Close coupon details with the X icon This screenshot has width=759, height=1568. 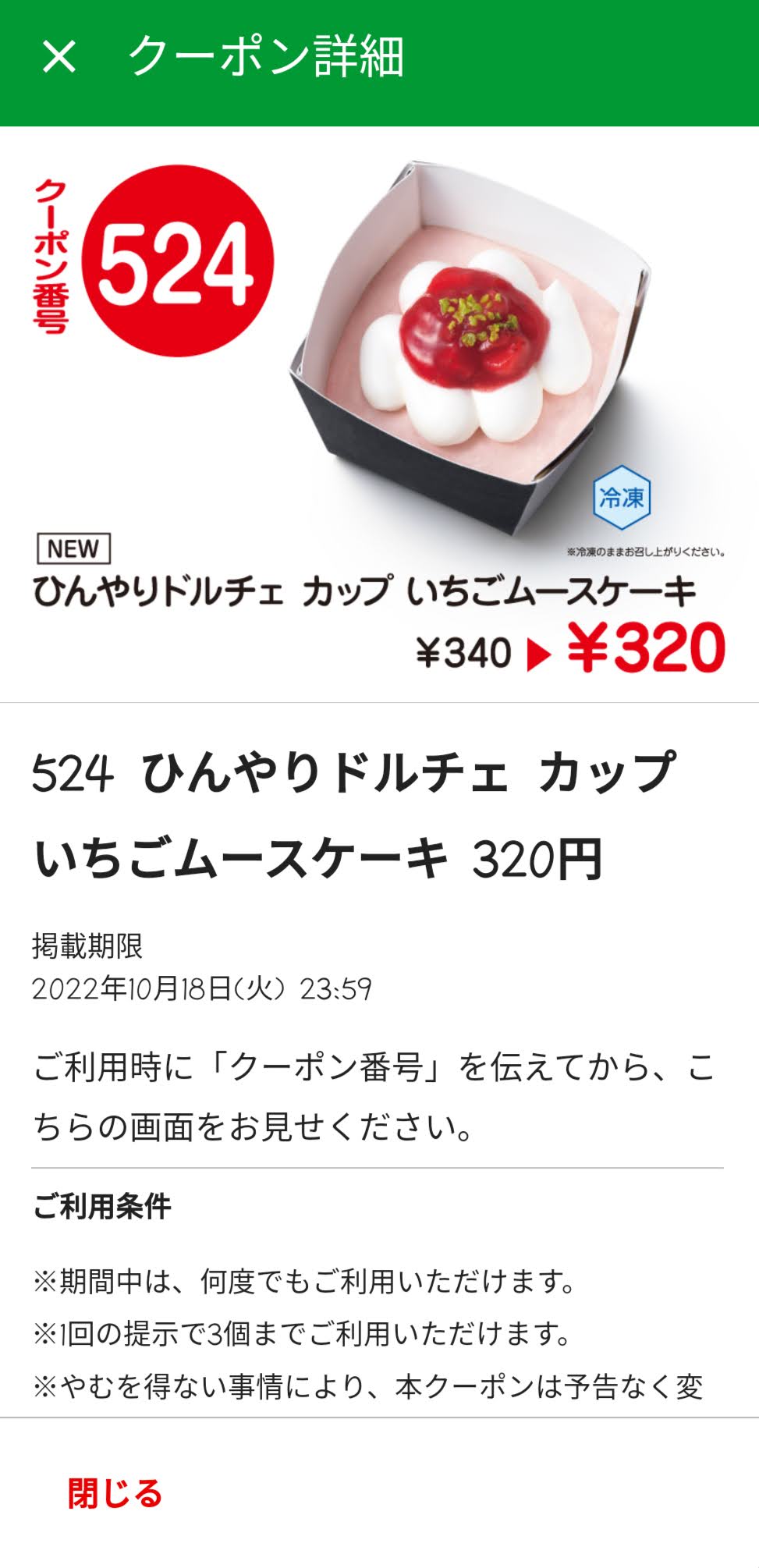[59, 57]
